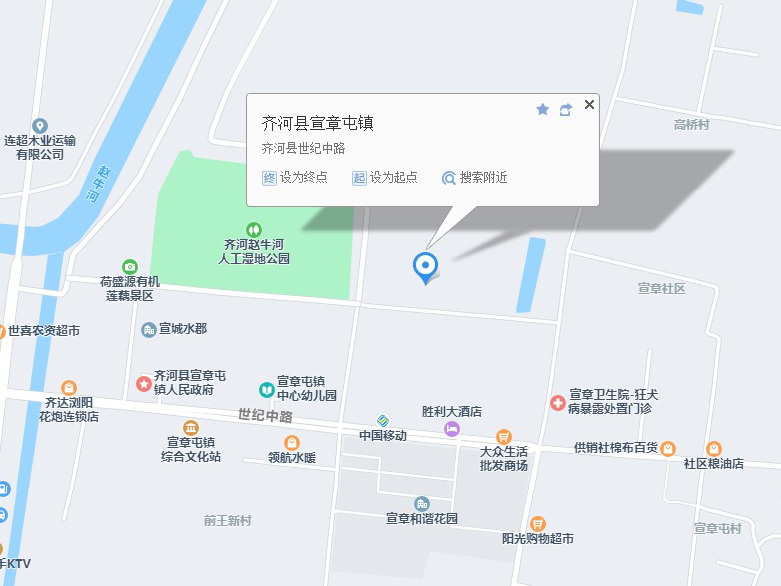Image resolution: width=781 pixels, height=586 pixels.
Task: Favorite this location with the star icon
Action: coord(543,109)
